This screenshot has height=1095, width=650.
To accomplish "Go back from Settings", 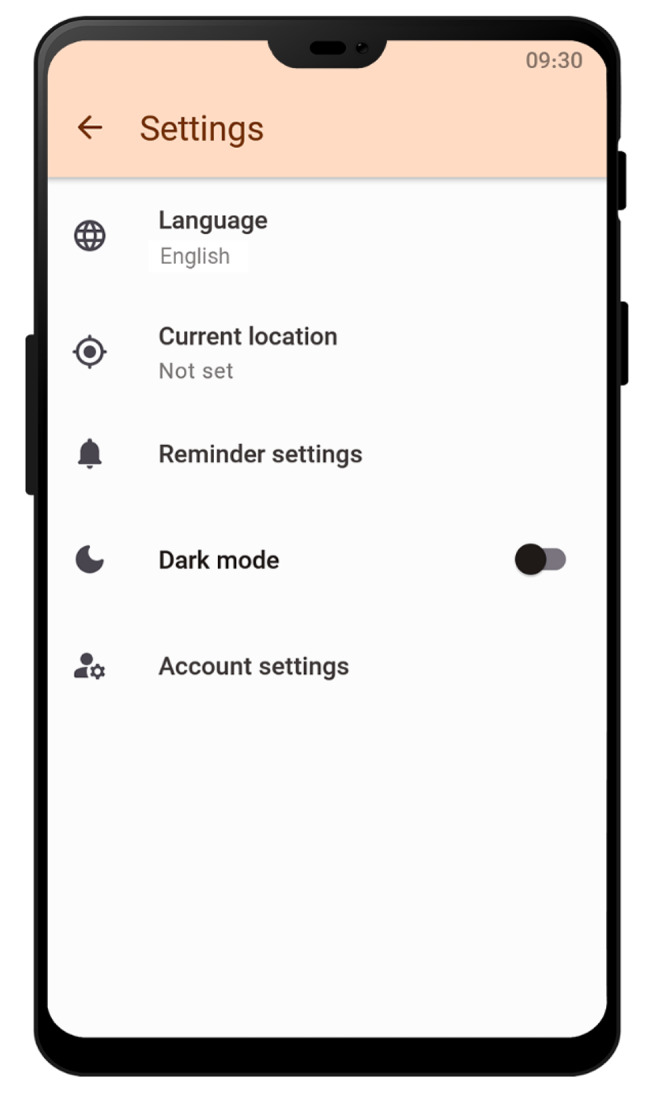I will tap(90, 127).
